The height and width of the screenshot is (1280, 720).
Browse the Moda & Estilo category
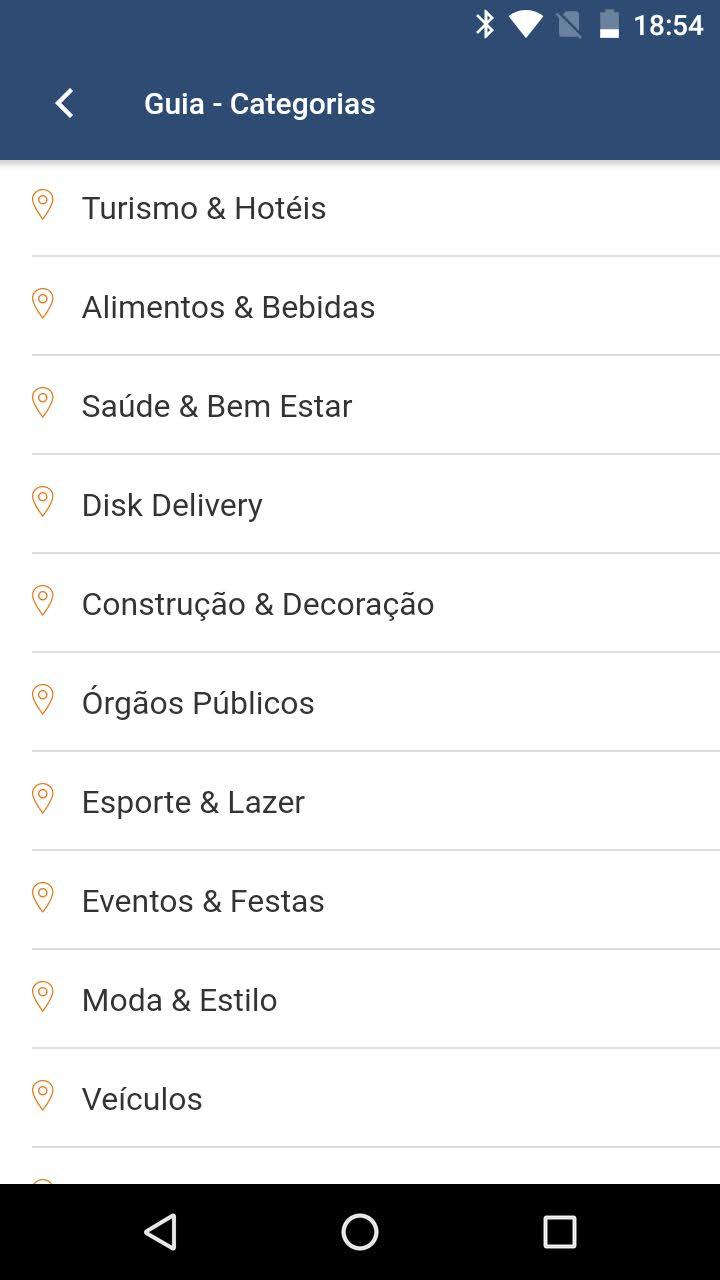click(x=360, y=999)
